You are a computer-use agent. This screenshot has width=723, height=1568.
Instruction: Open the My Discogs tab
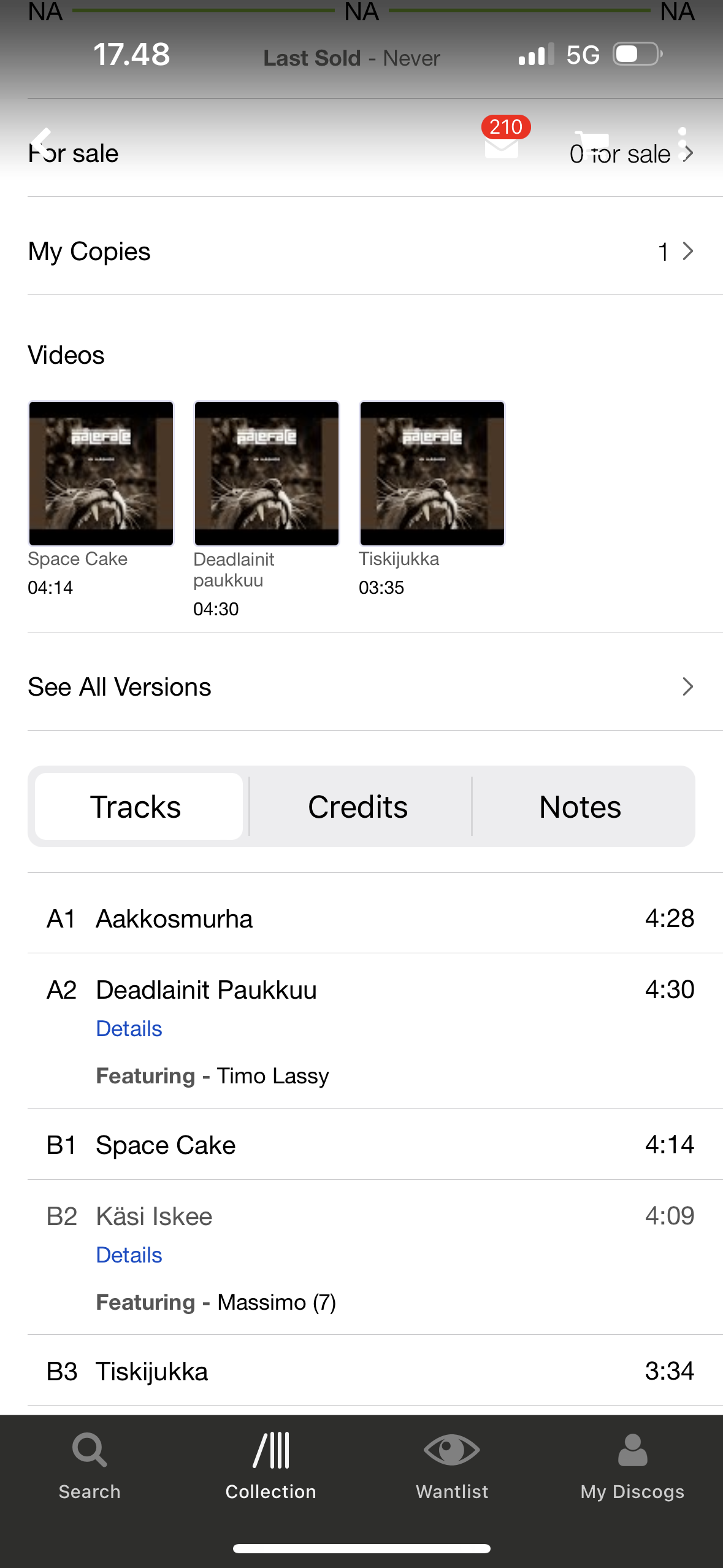click(632, 1466)
